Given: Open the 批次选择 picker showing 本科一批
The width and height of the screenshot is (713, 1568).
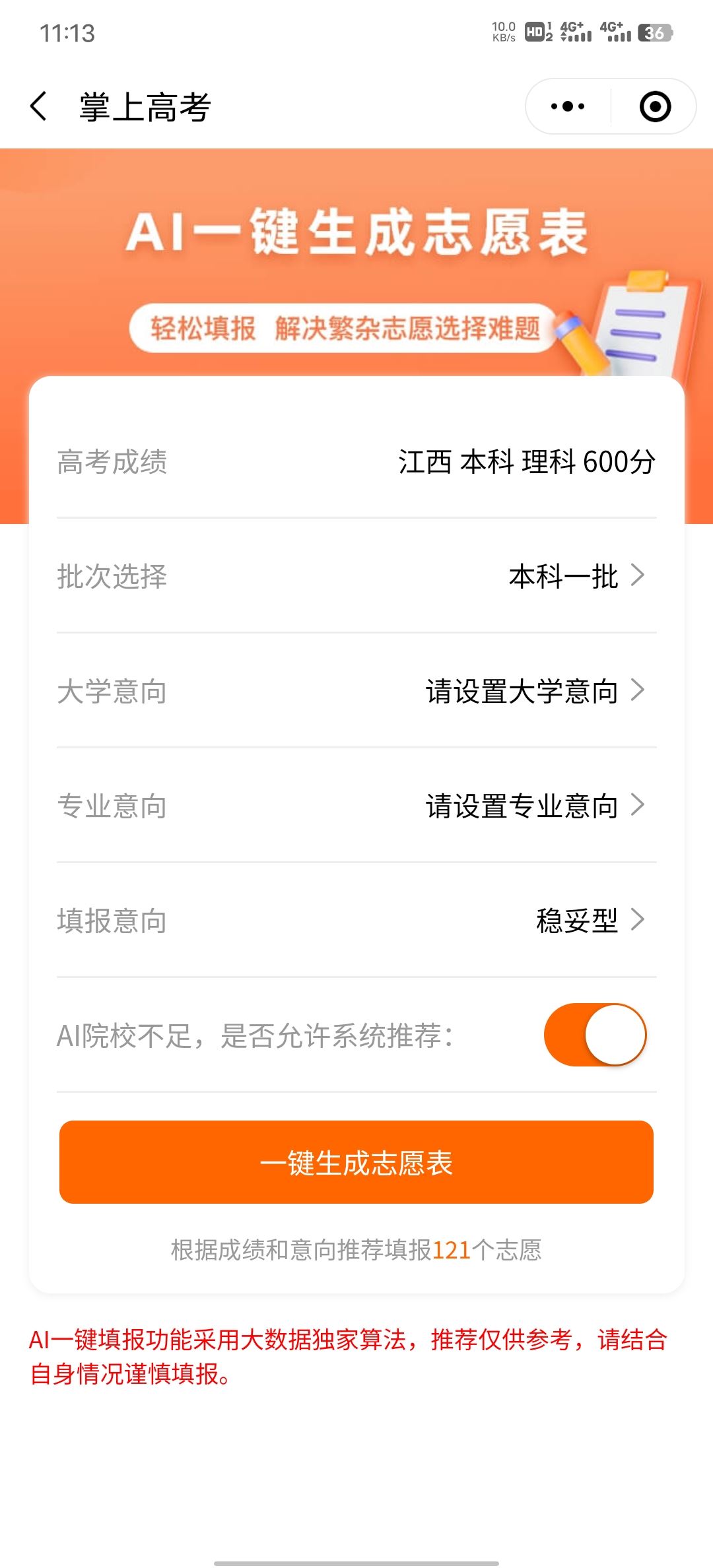Looking at the screenshot, I should coord(356,576).
